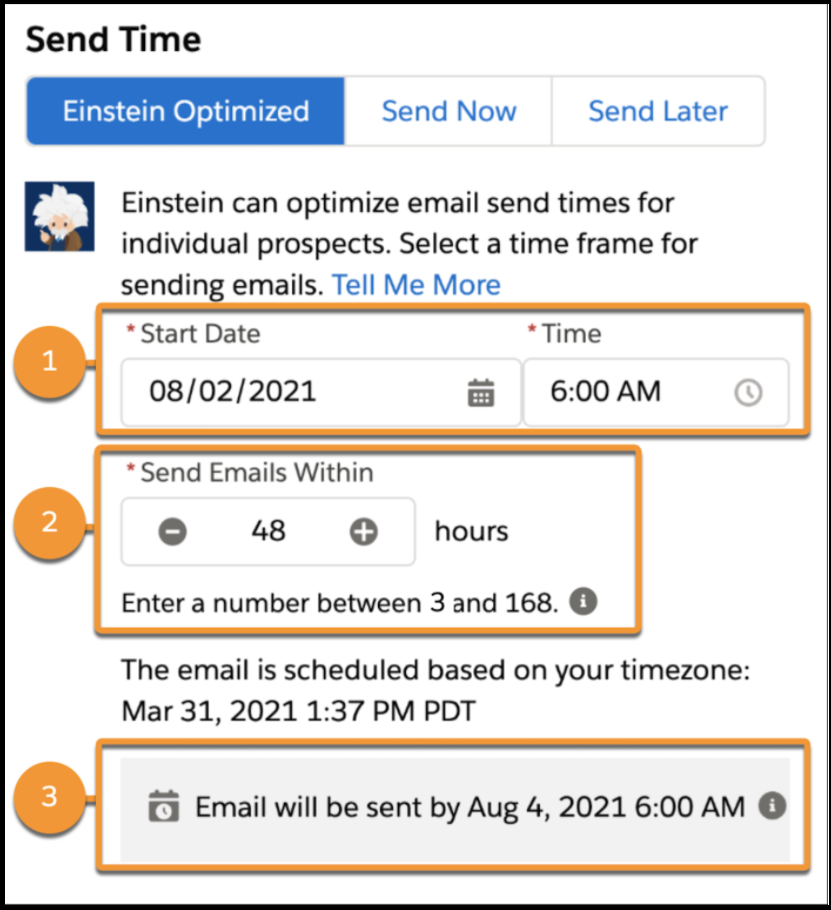Decrease hours with the minus button
The height and width of the screenshot is (910, 831).
[173, 532]
